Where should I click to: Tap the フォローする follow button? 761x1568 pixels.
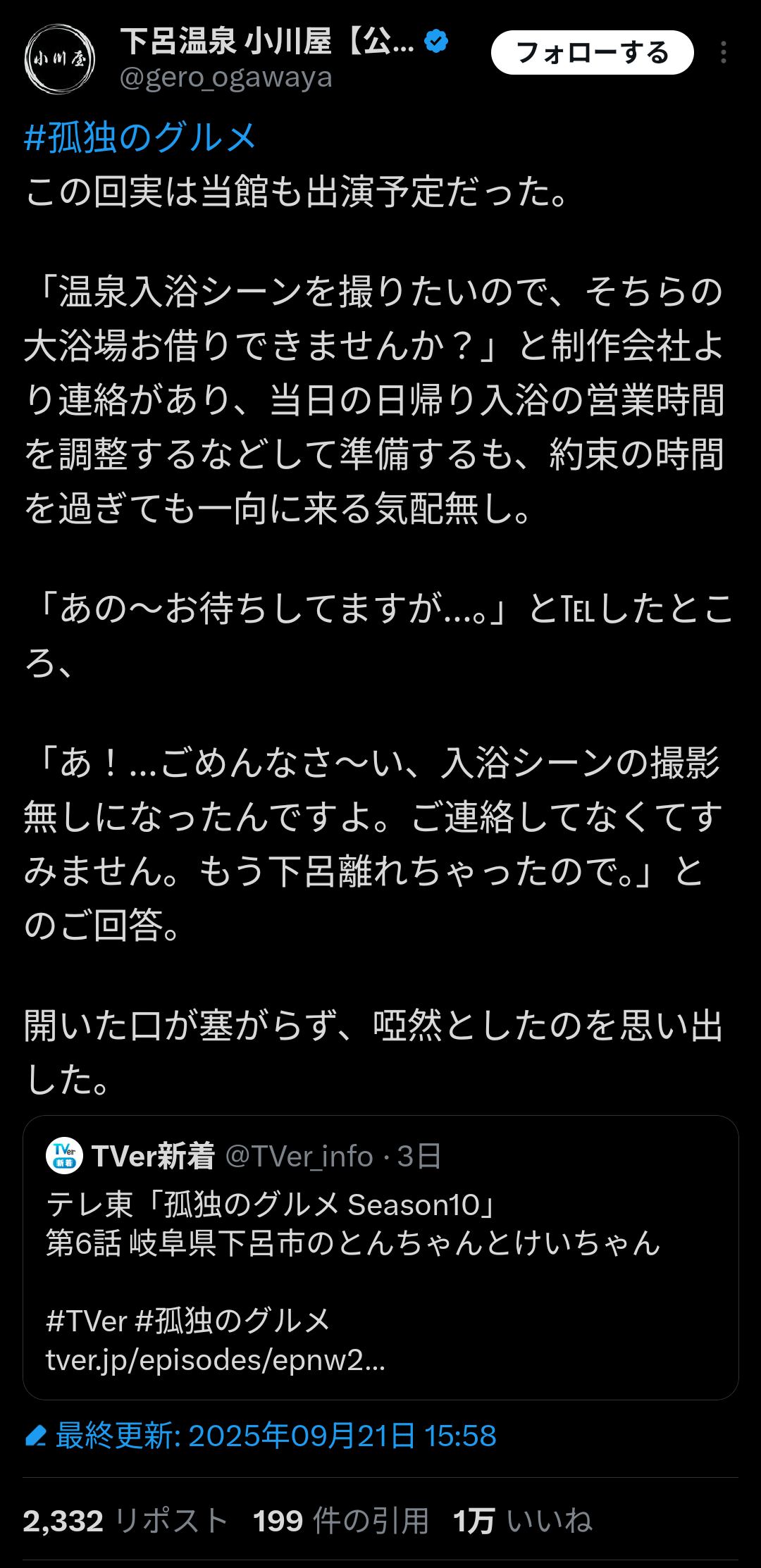coord(592,53)
